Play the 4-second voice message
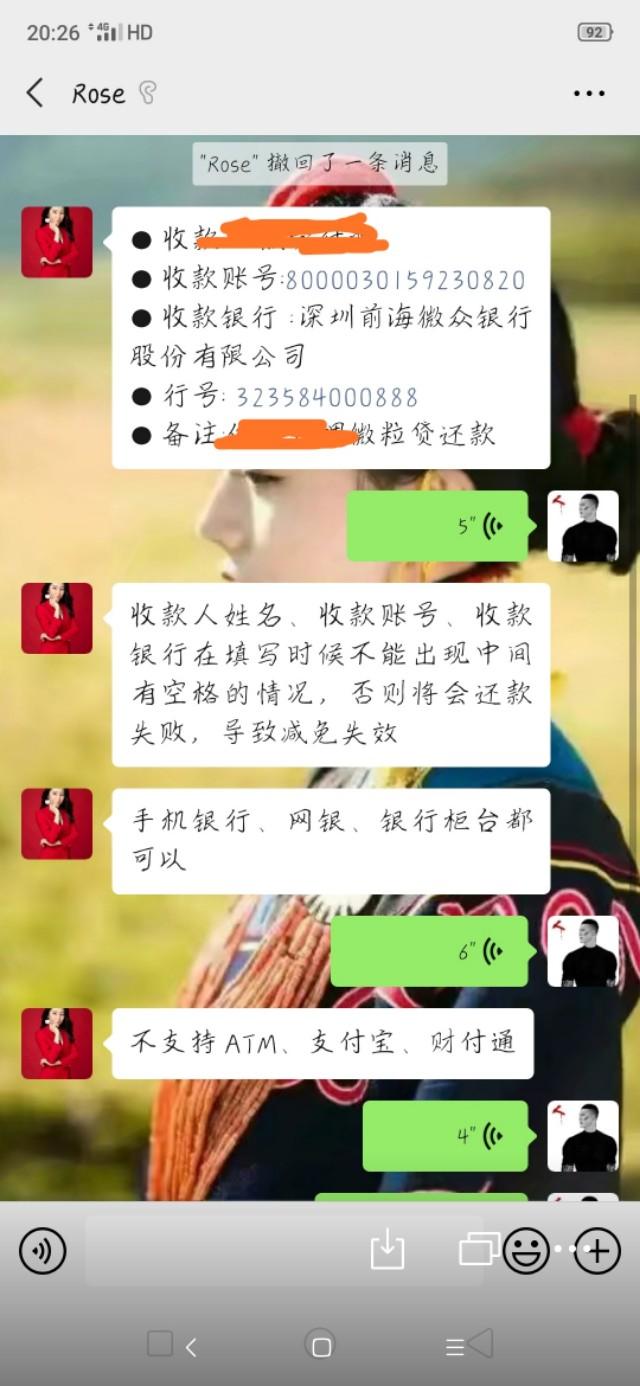Viewport: 640px width, 1386px height. 444,1136
